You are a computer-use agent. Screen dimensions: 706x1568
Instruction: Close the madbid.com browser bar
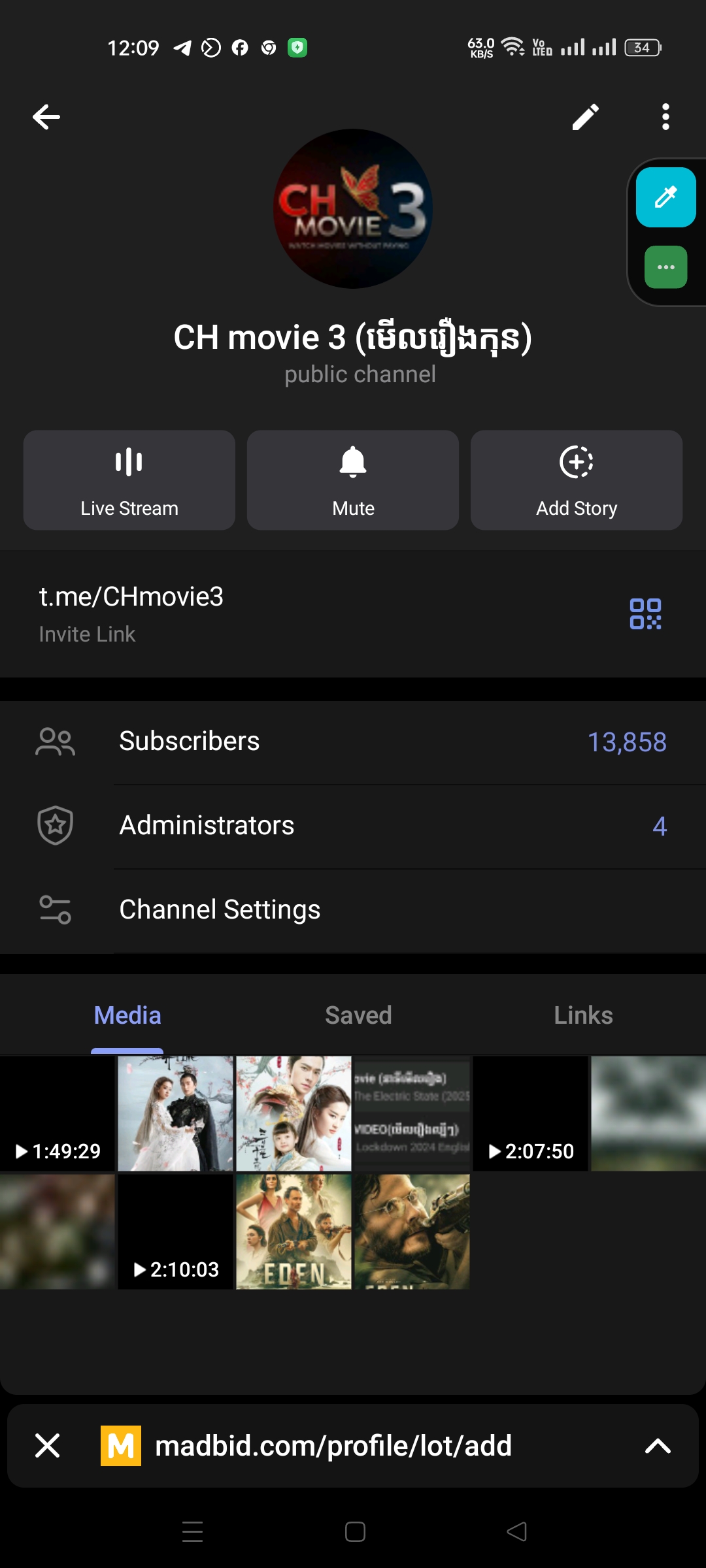point(48,1446)
